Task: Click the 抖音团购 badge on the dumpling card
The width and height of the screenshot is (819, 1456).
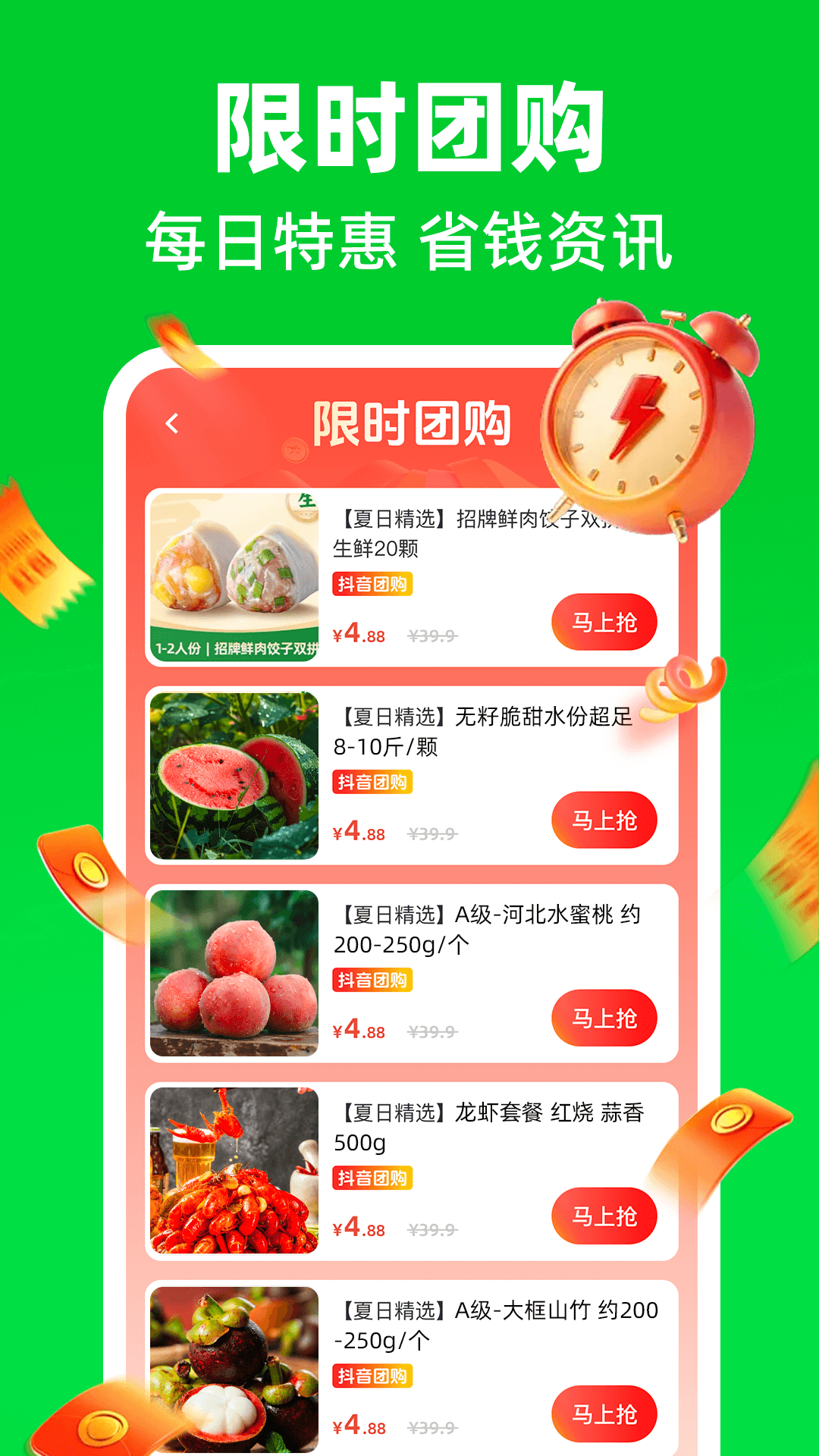Action: [373, 584]
